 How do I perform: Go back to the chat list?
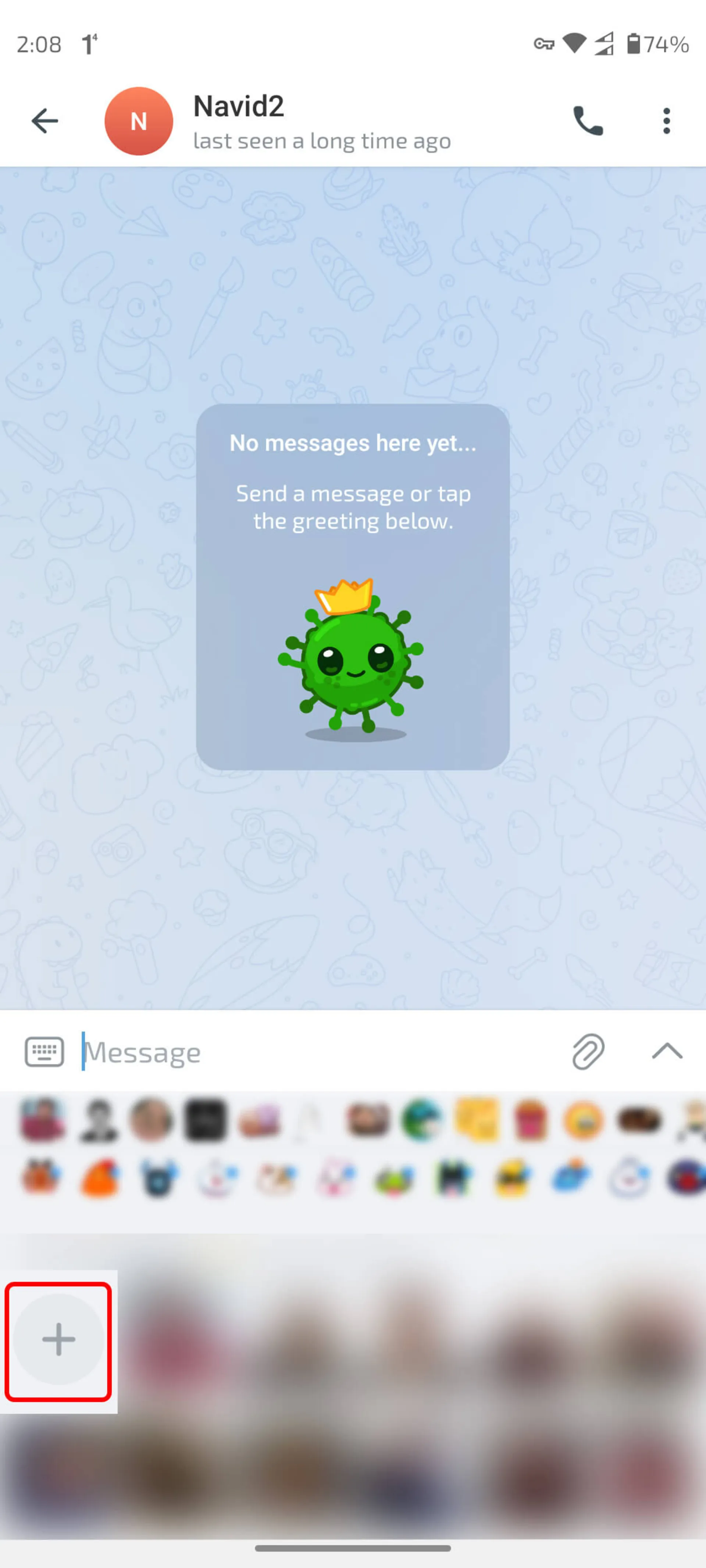click(x=44, y=121)
